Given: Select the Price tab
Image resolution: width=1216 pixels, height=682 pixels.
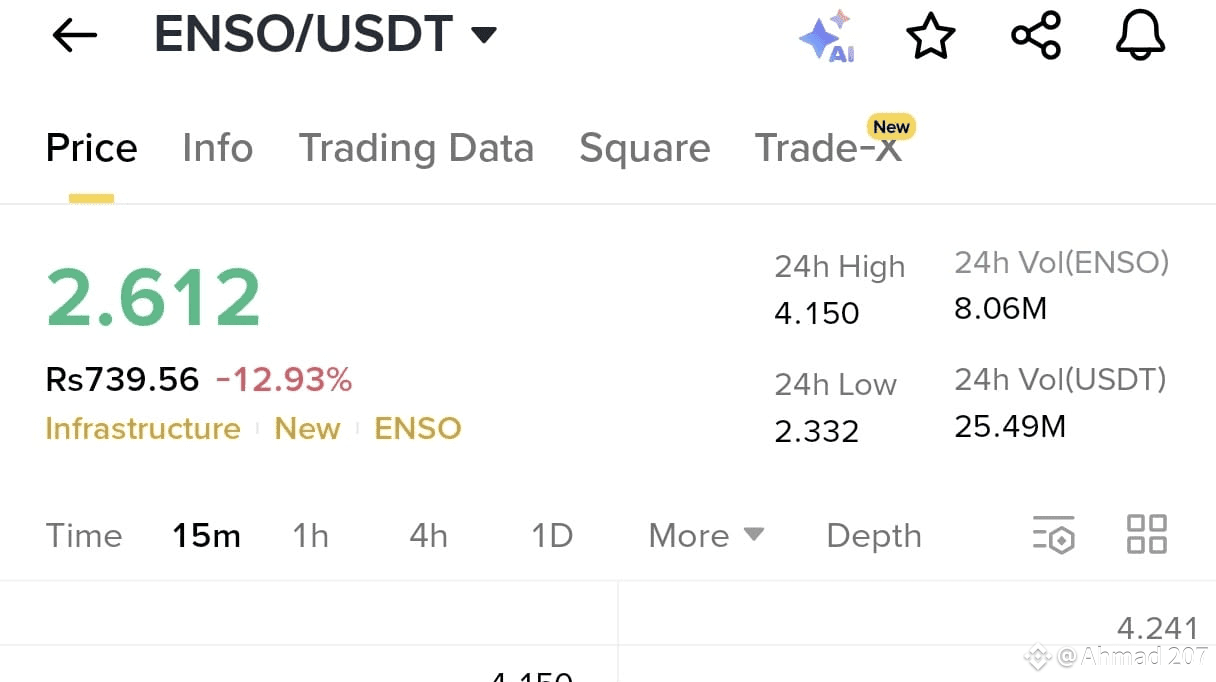Looking at the screenshot, I should coord(91,148).
